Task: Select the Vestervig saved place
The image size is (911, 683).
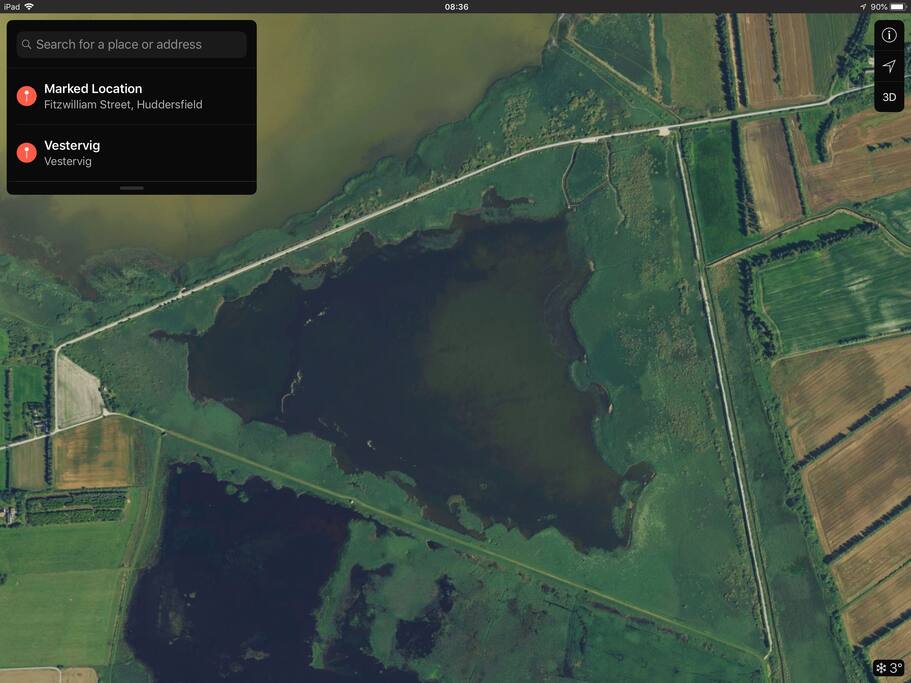Action: (131, 152)
